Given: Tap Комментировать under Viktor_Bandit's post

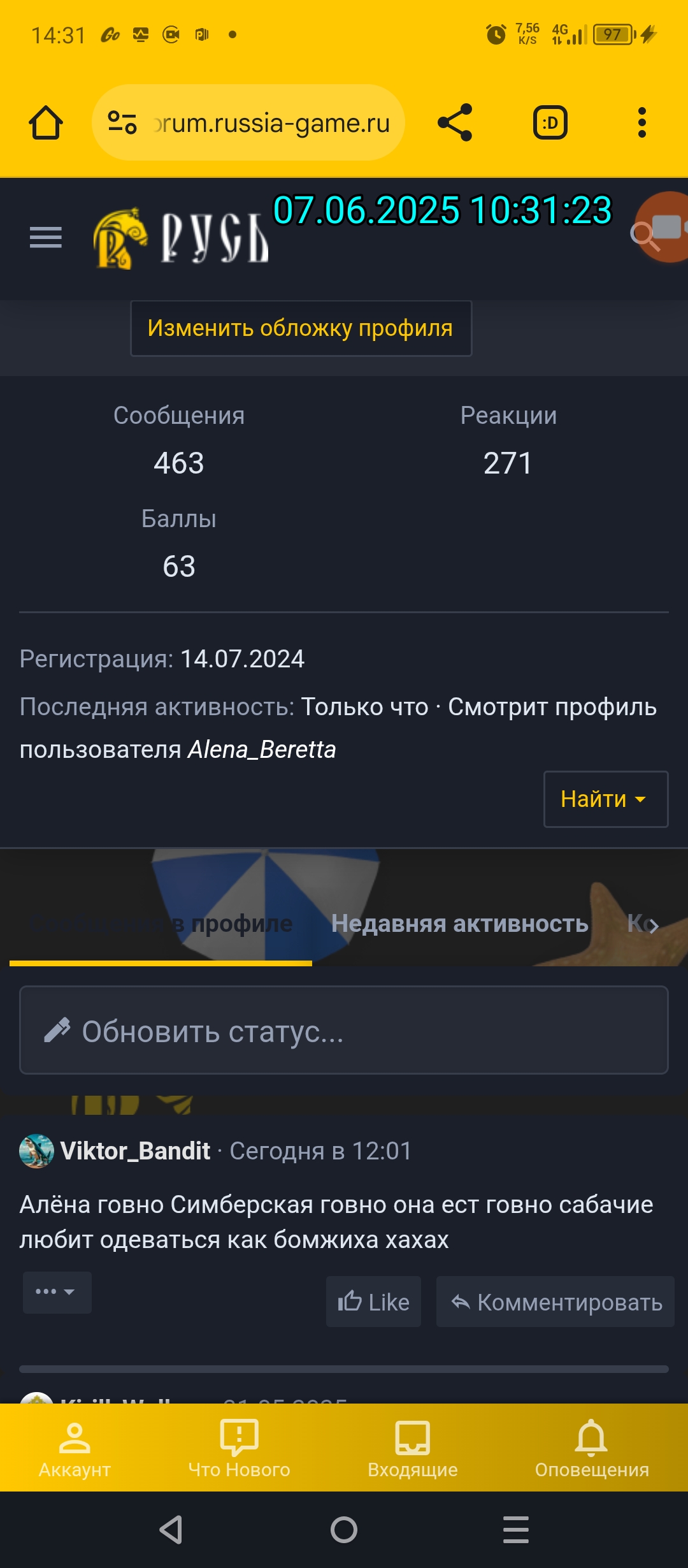Looking at the screenshot, I should point(555,1302).
